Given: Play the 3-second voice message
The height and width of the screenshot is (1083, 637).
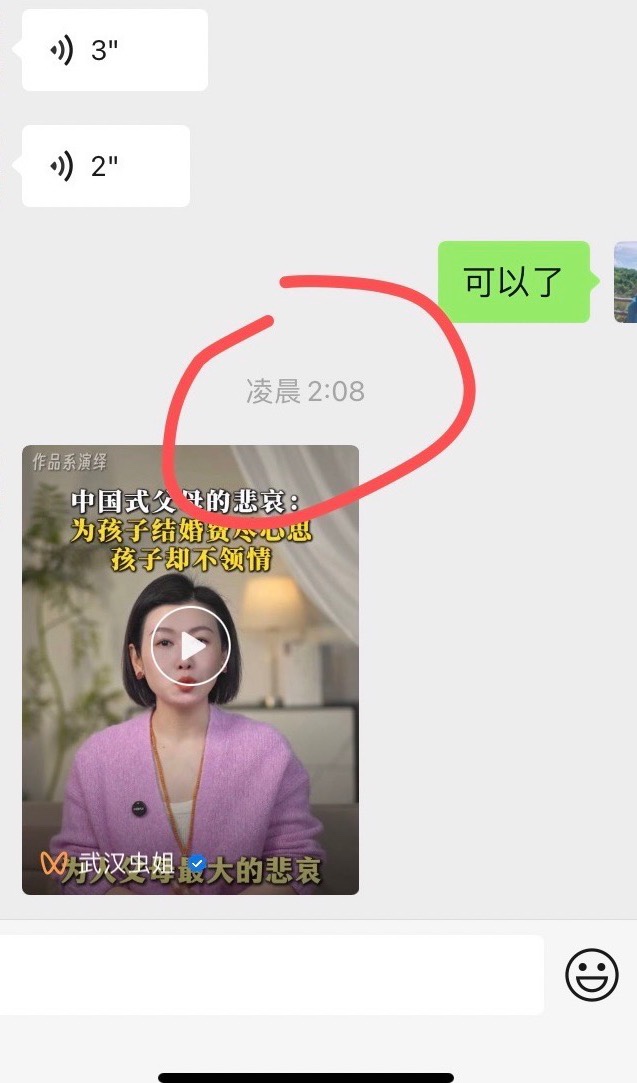Looking at the screenshot, I should [115, 50].
